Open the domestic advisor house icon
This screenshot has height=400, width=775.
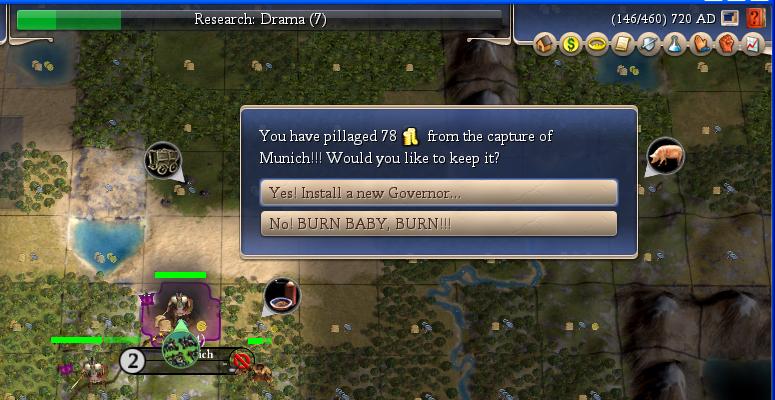(x=545, y=44)
